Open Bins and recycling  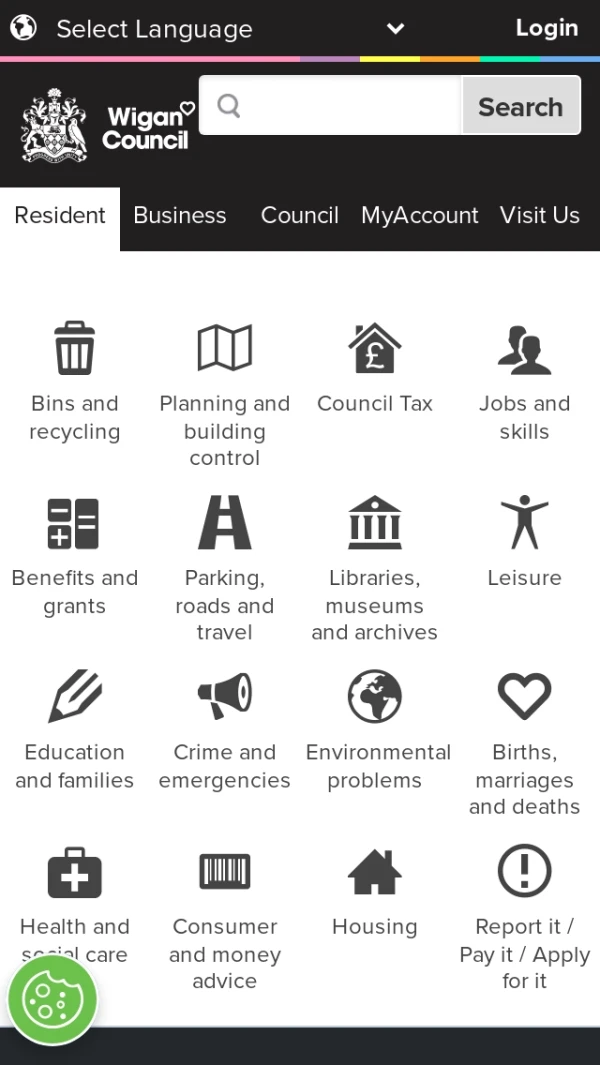pos(75,382)
